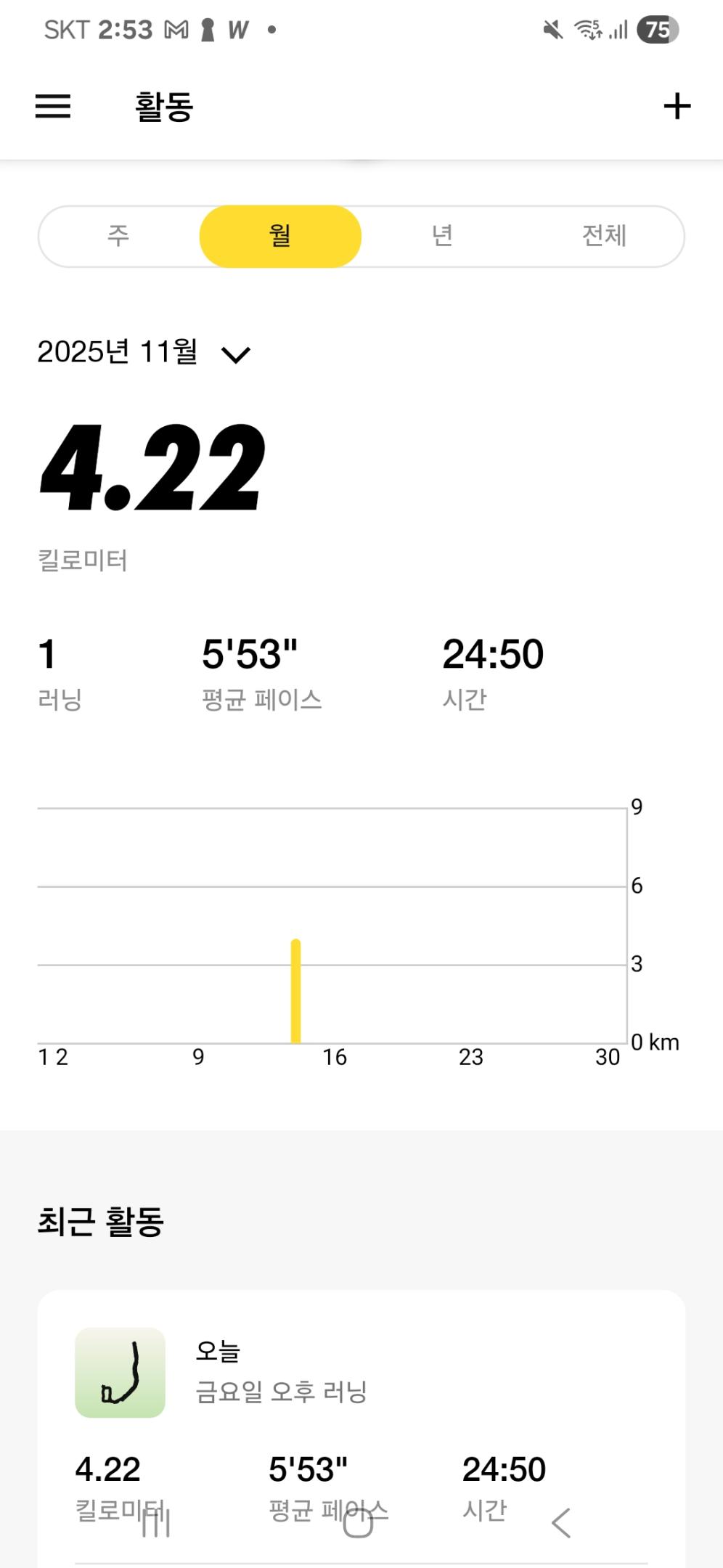The image size is (723, 1568).
Task: Select the 주 (week) view option
Action: point(118,235)
